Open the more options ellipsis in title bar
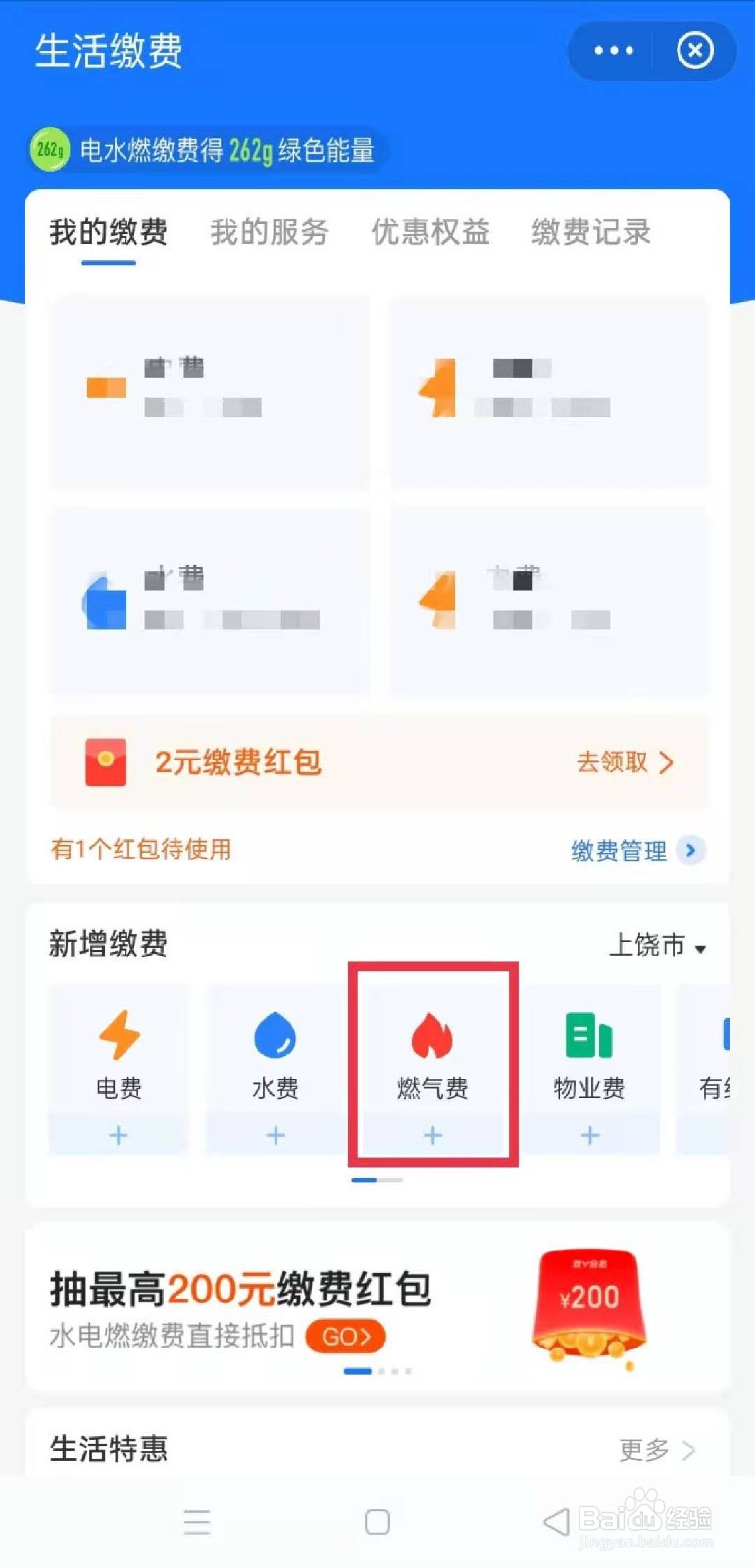Image resolution: width=755 pixels, height=1568 pixels. (612, 50)
